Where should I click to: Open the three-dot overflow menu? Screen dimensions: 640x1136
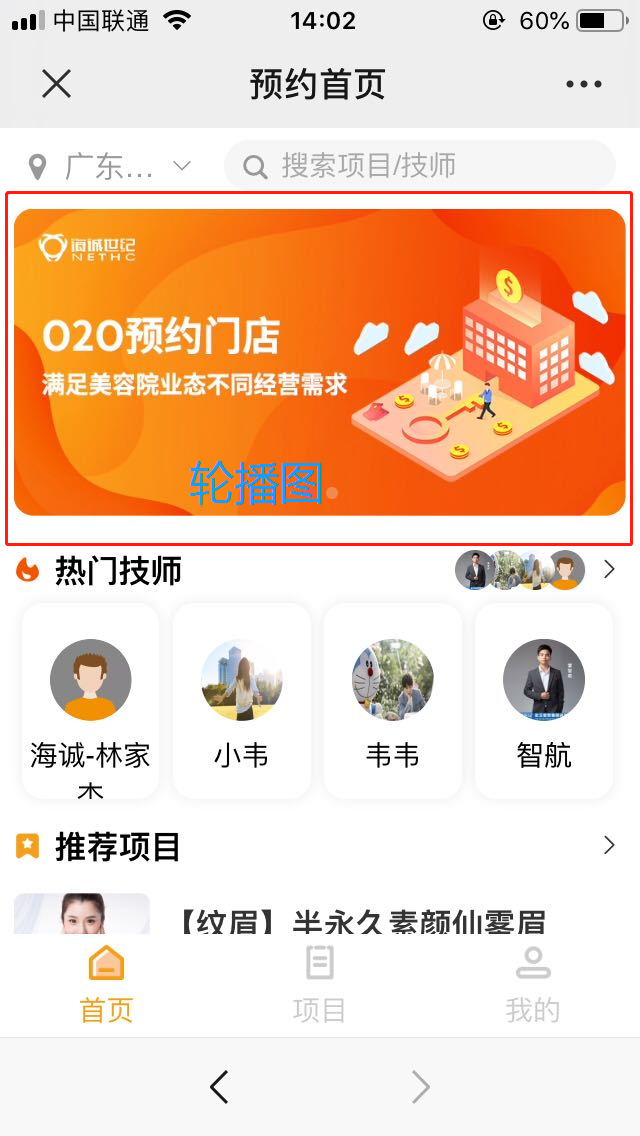[584, 84]
